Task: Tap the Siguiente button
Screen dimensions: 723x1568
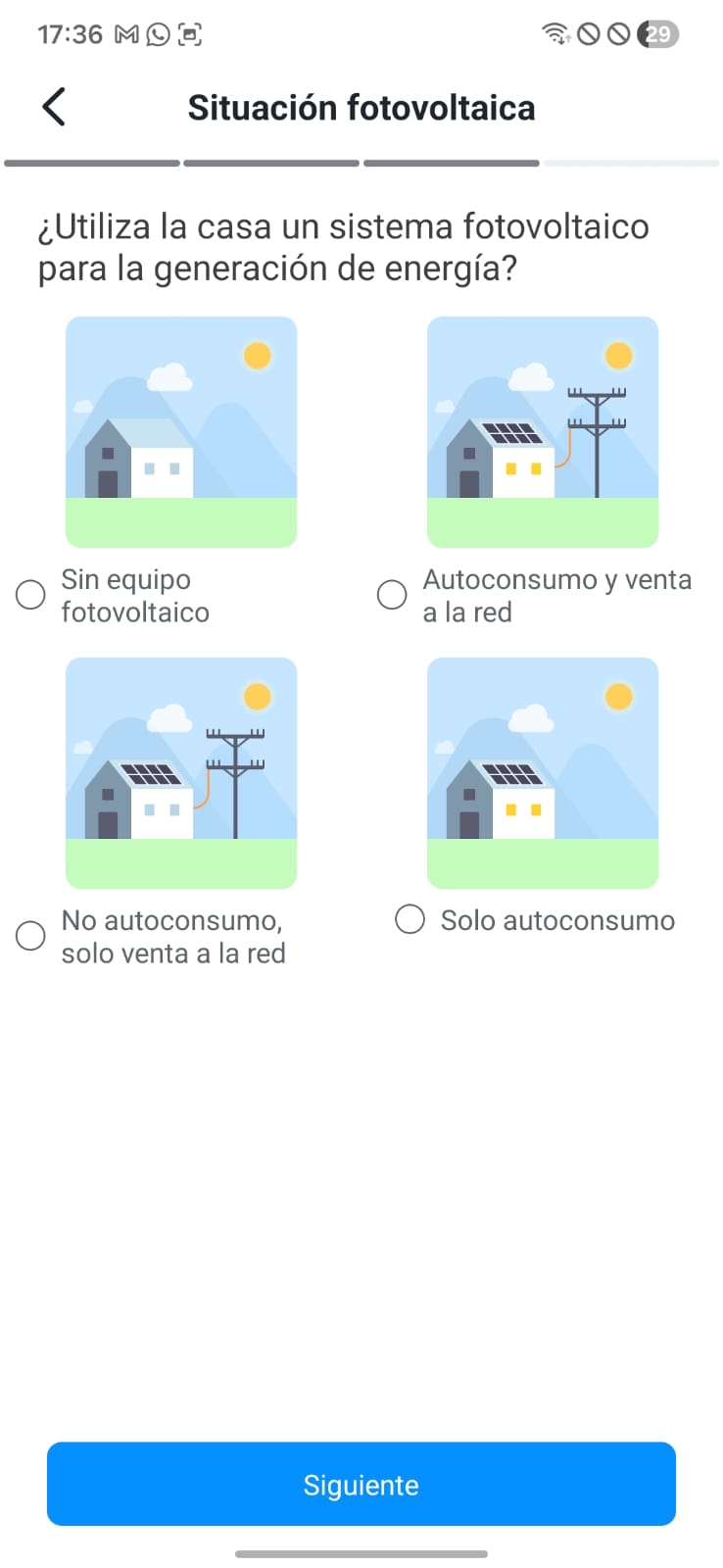Action: pyautogui.click(x=361, y=1484)
